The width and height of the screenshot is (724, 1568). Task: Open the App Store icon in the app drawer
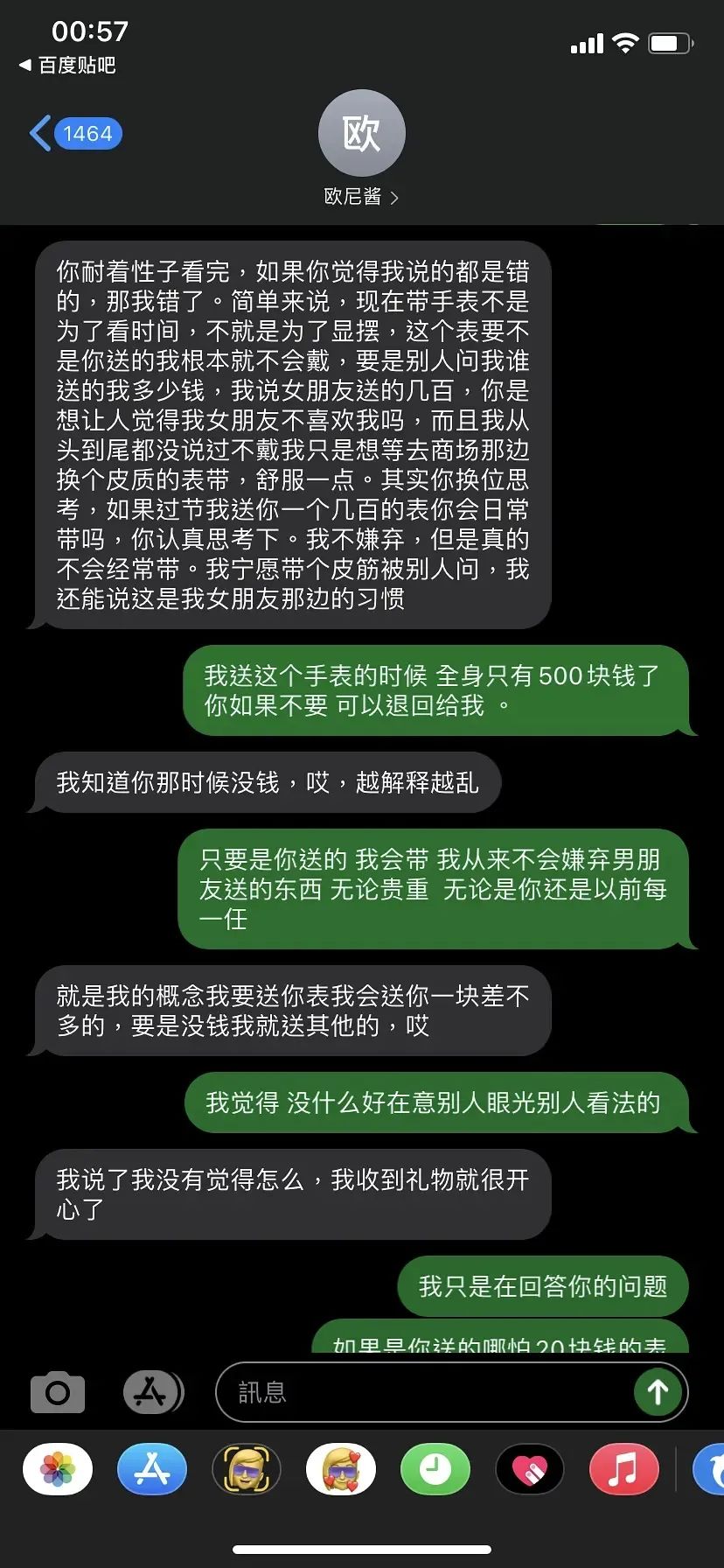151,1470
